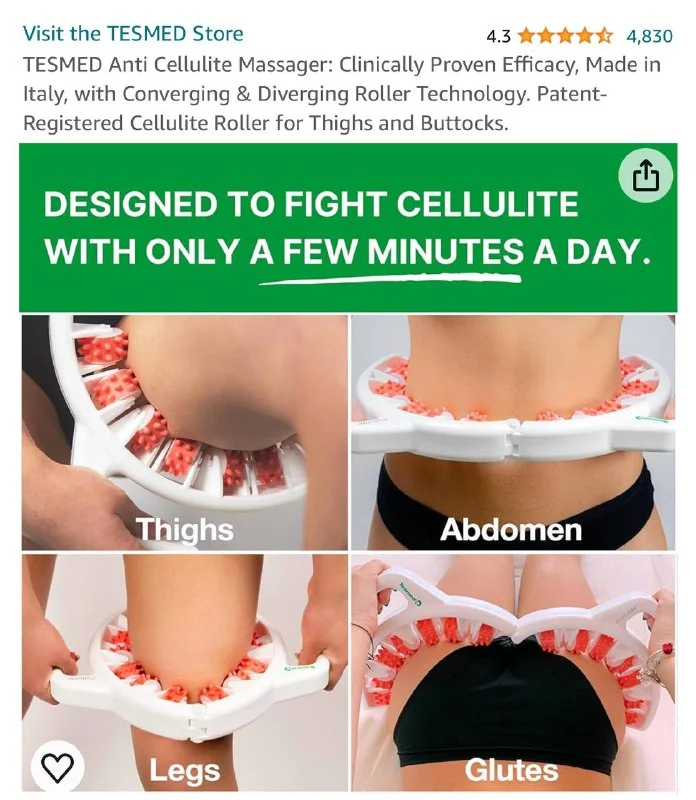
Task: Add product to wish list heart
Action: click(x=59, y=767)
